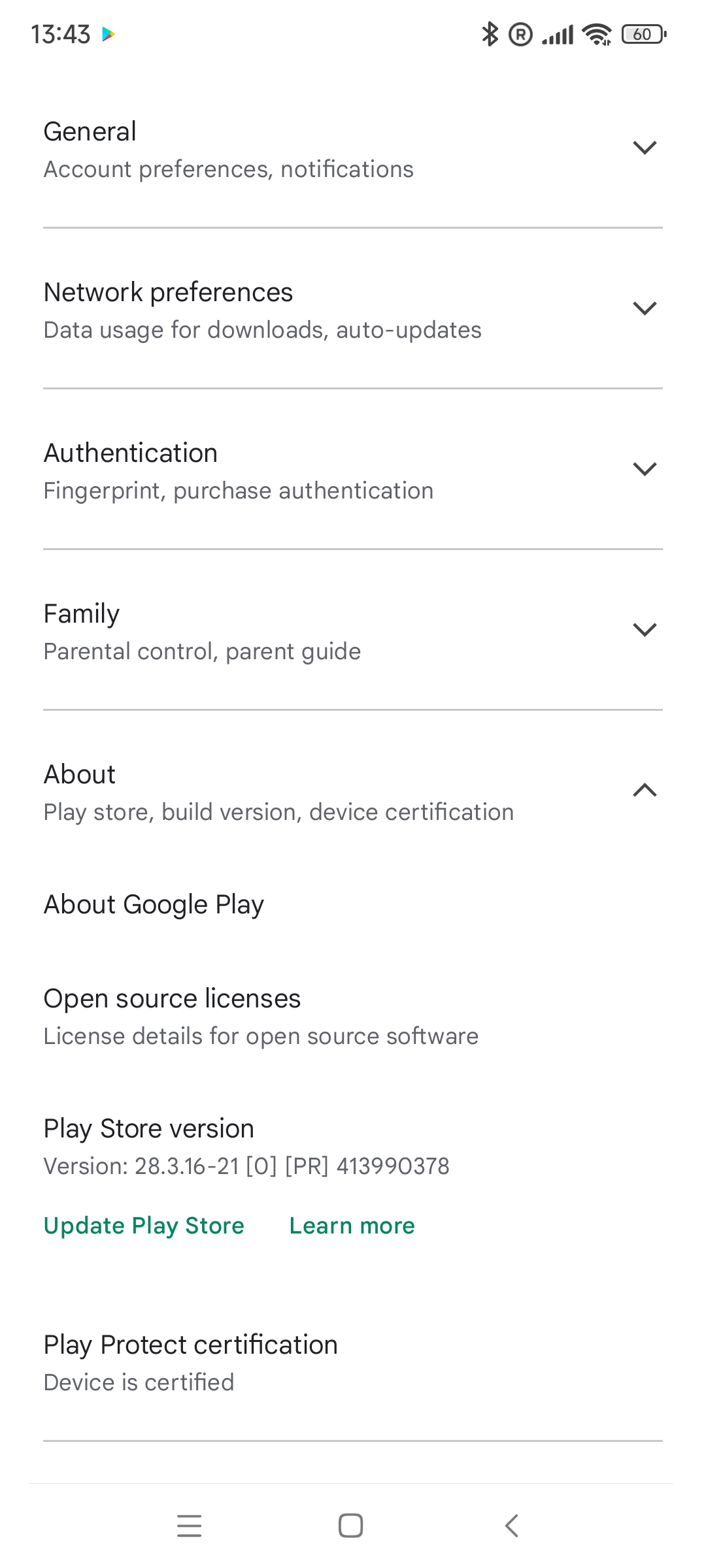Tap Learn more about Play Store version
Image resolution: width=706 pixels, height=1568 pixels.
point(352,1226)
